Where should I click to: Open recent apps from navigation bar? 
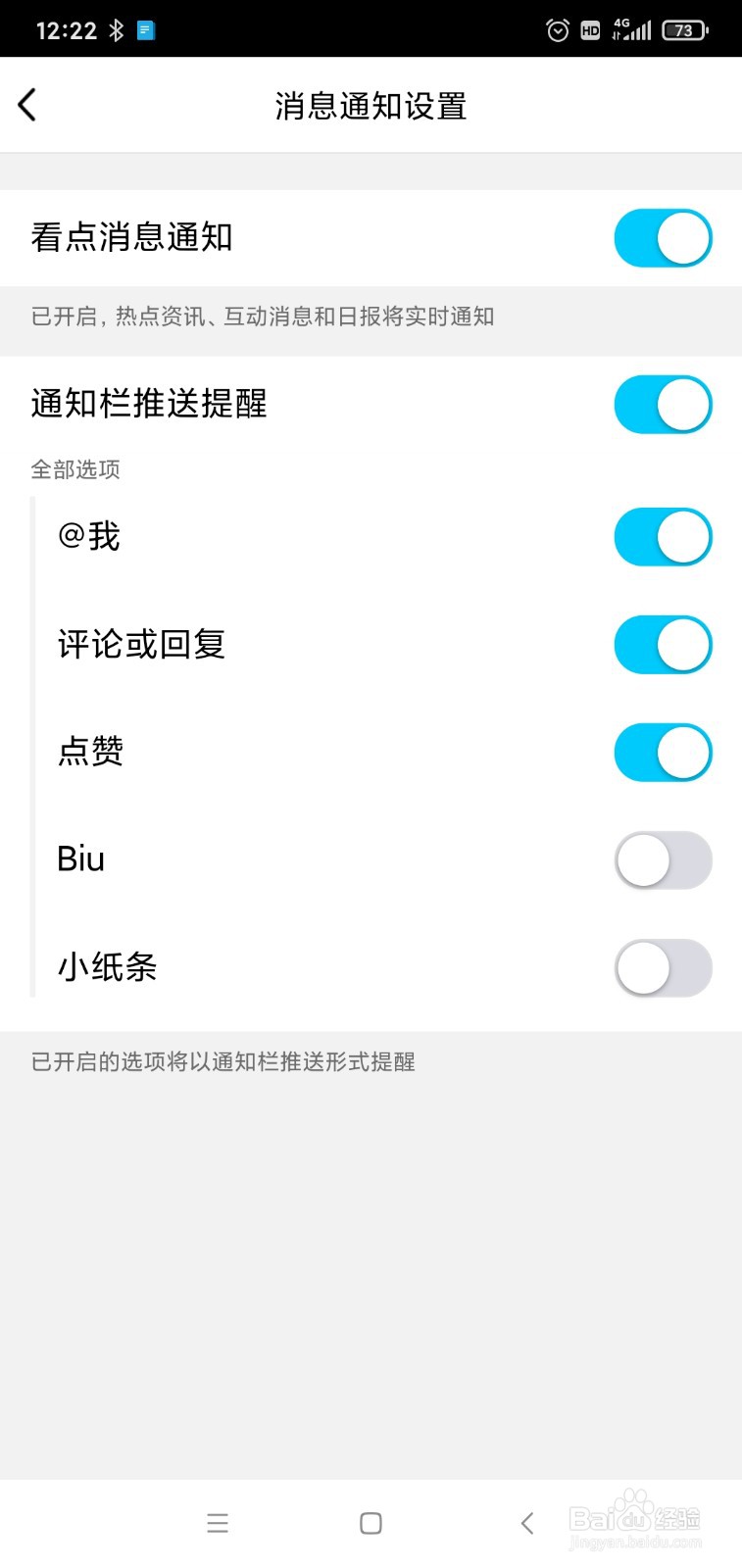click(x=218, y=1523)
